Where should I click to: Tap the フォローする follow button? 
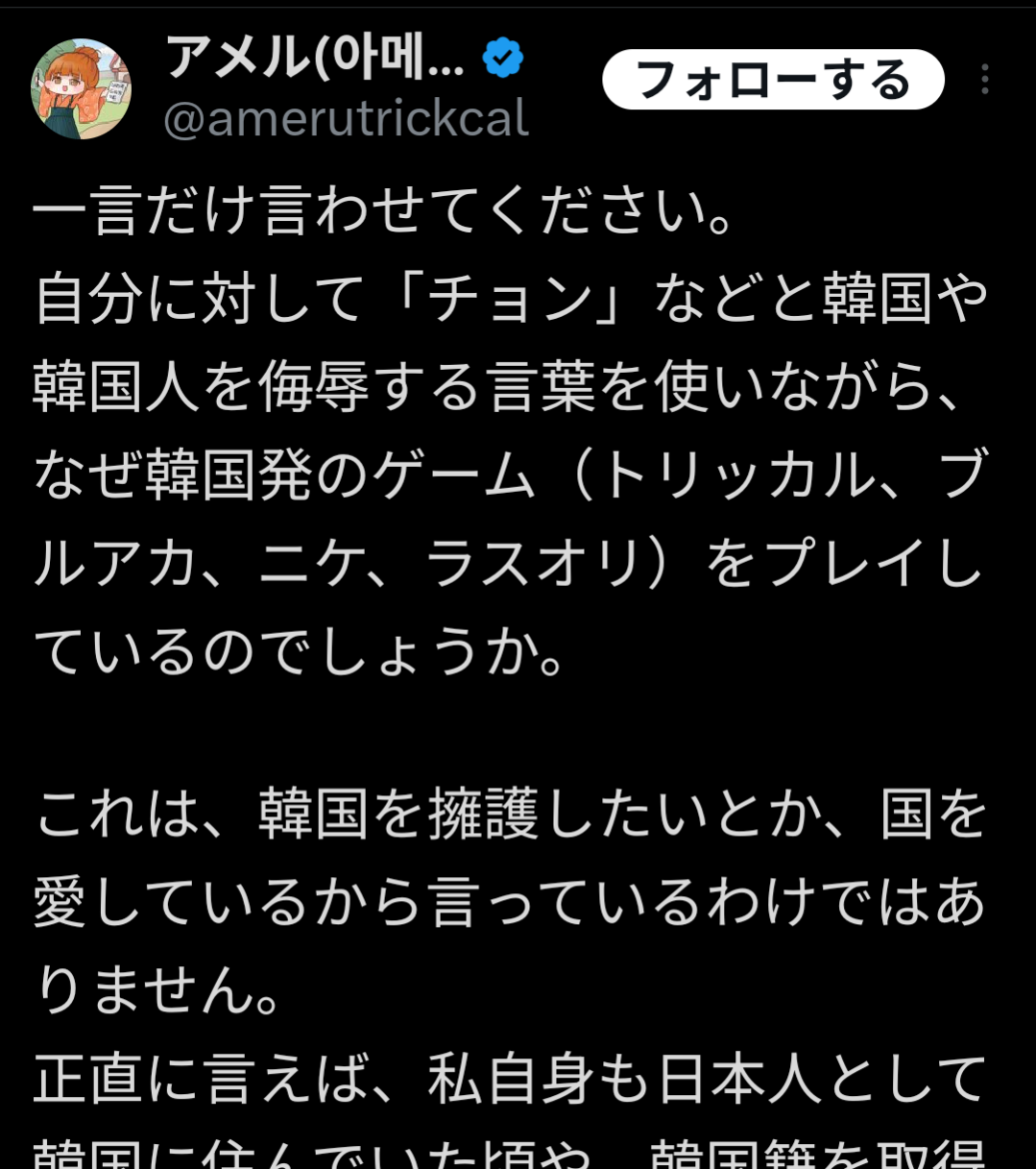click(773, 80)
